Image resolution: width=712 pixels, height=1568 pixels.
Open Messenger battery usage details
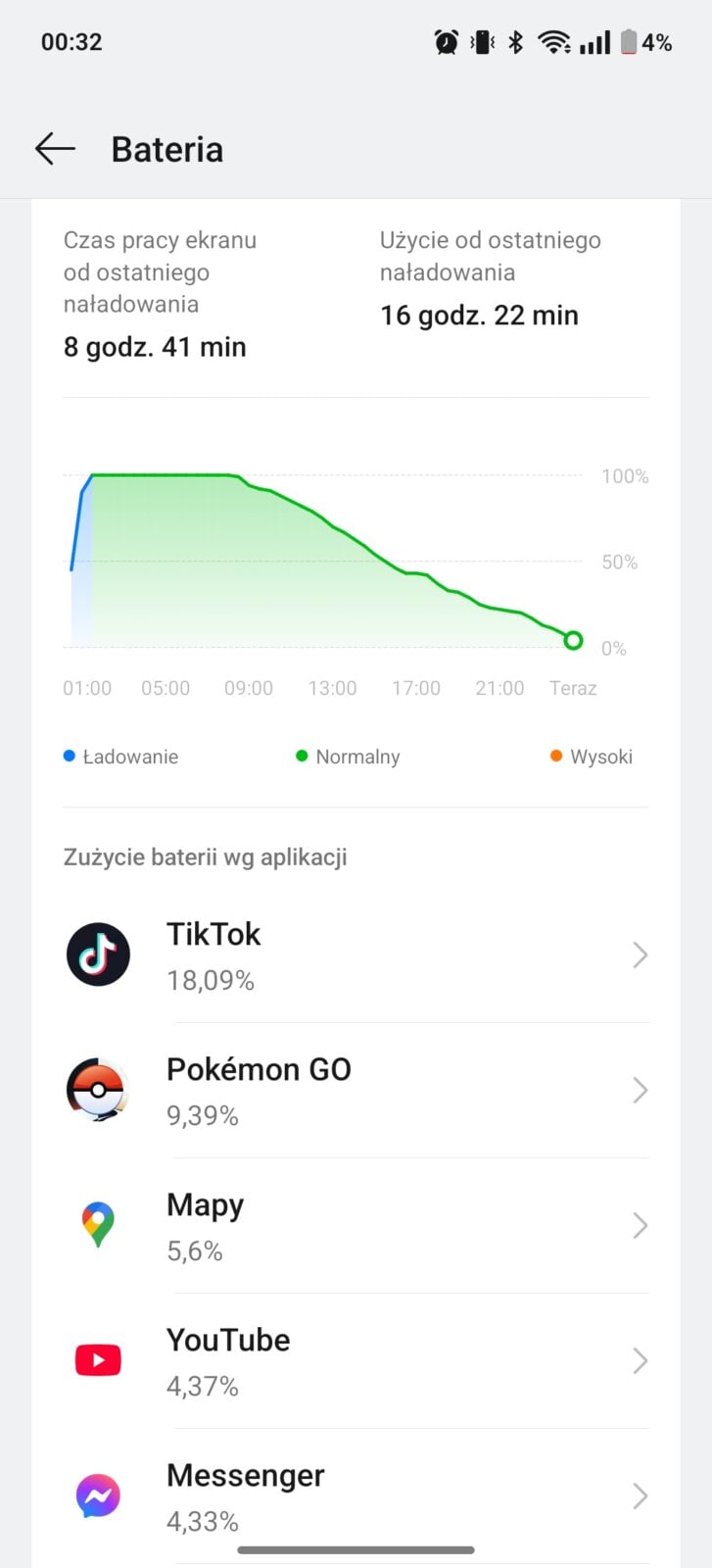(x=356, y=1495)
